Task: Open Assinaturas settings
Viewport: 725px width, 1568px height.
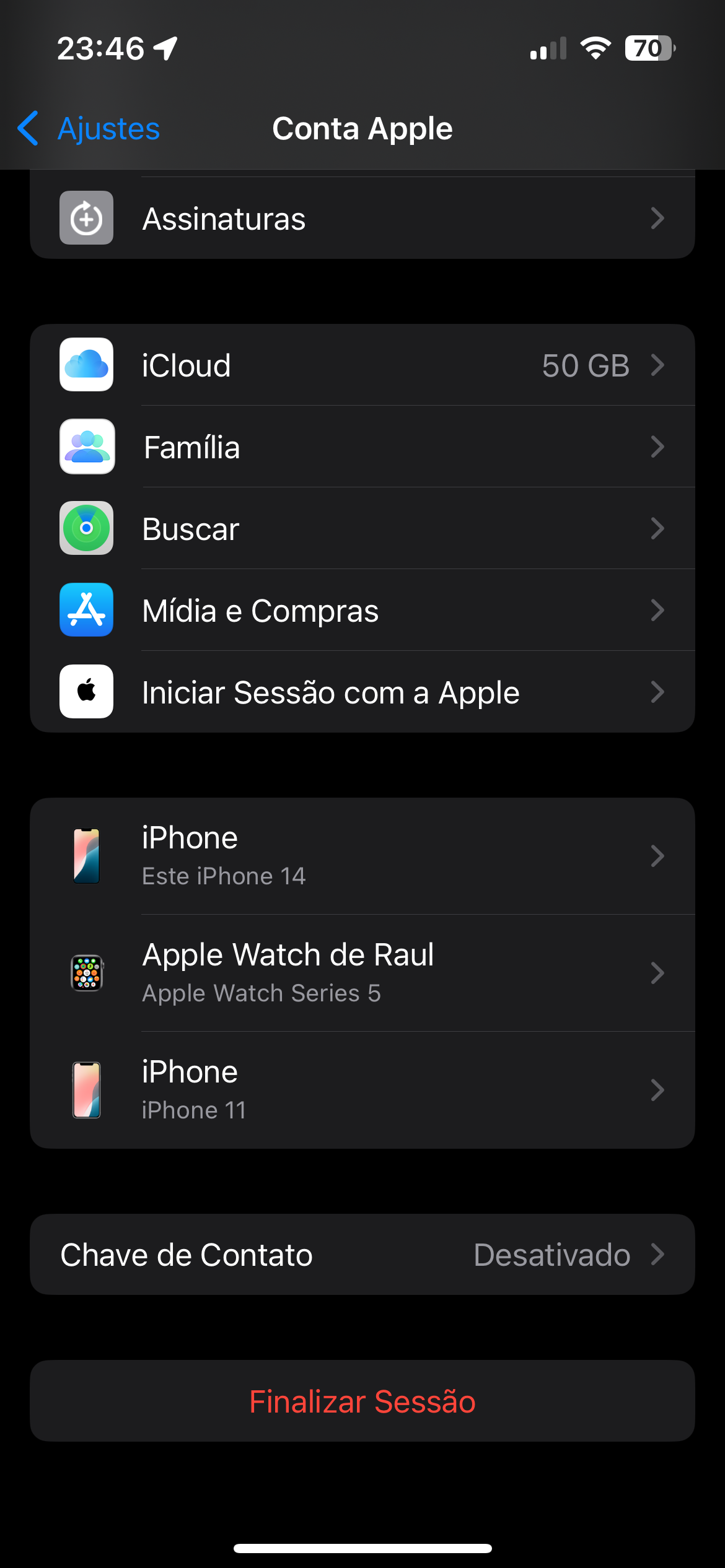Action: [362, 219]
